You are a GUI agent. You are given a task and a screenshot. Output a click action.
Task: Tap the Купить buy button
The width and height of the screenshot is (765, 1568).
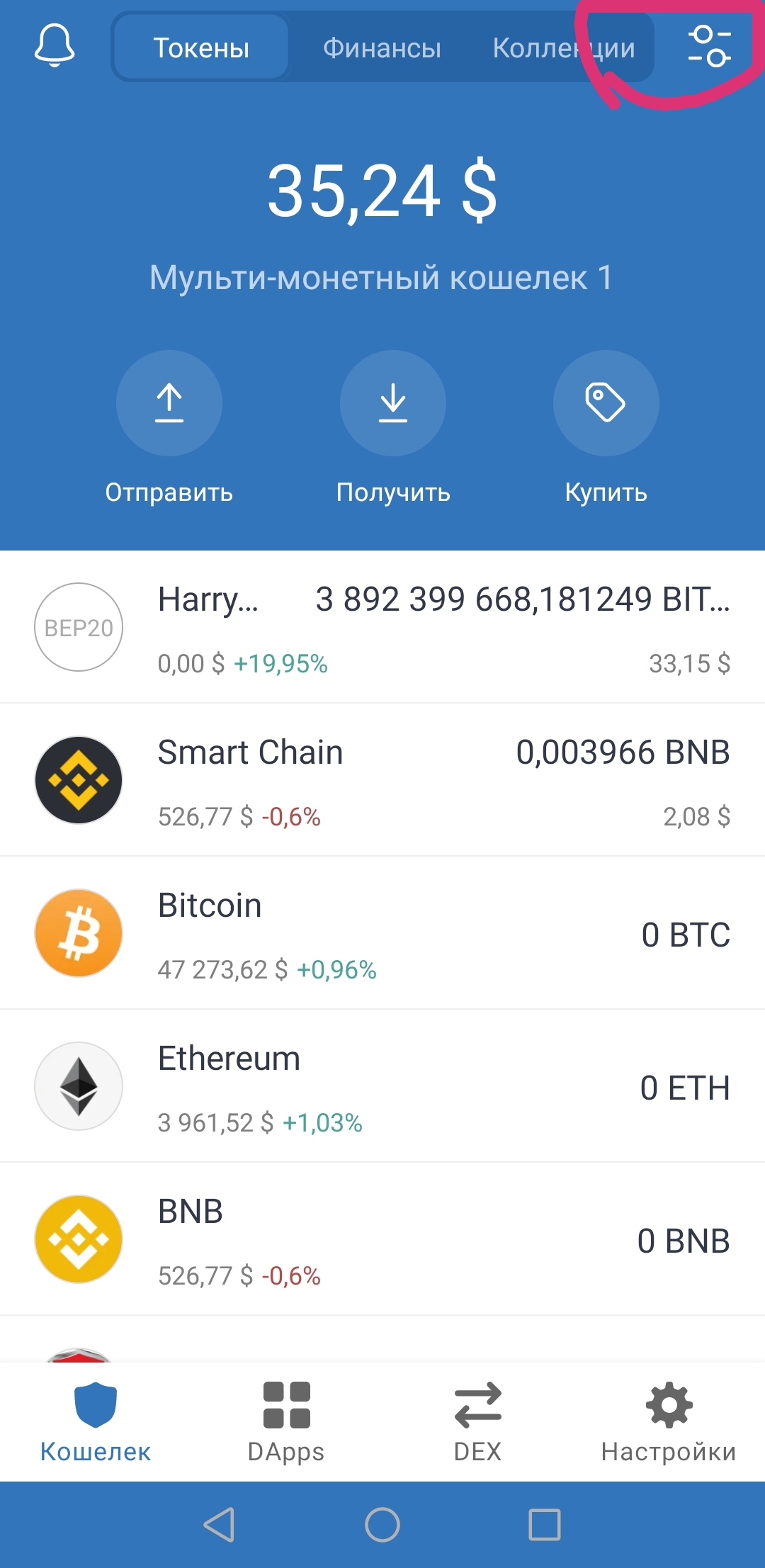click(x=606, y=403)
